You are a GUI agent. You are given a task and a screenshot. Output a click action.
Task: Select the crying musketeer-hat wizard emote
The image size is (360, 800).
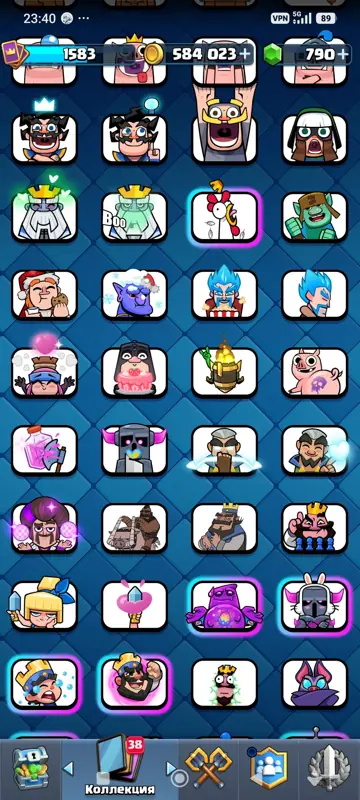pos(224,449)
